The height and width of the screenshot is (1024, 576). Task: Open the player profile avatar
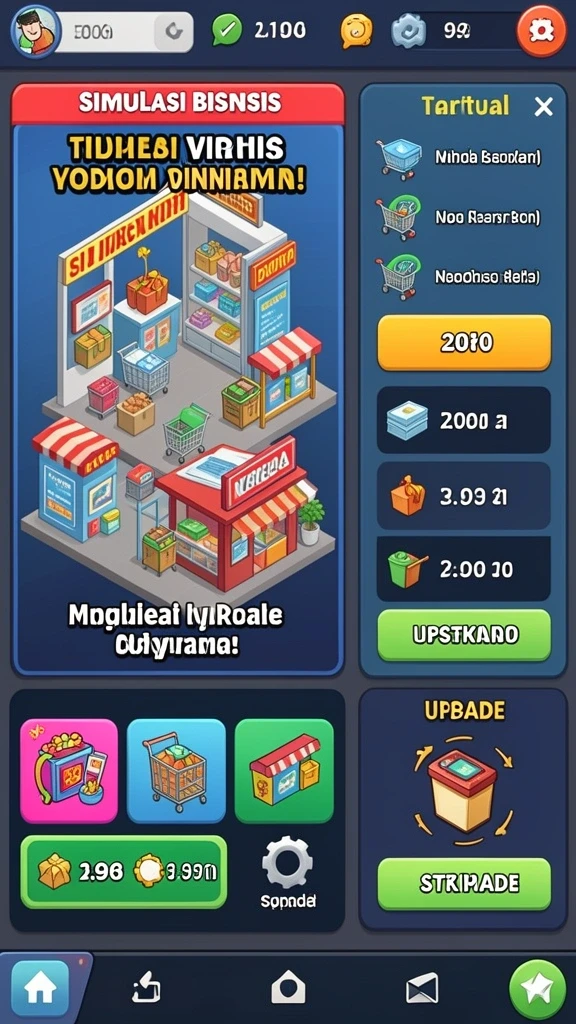tap(37, 31)
